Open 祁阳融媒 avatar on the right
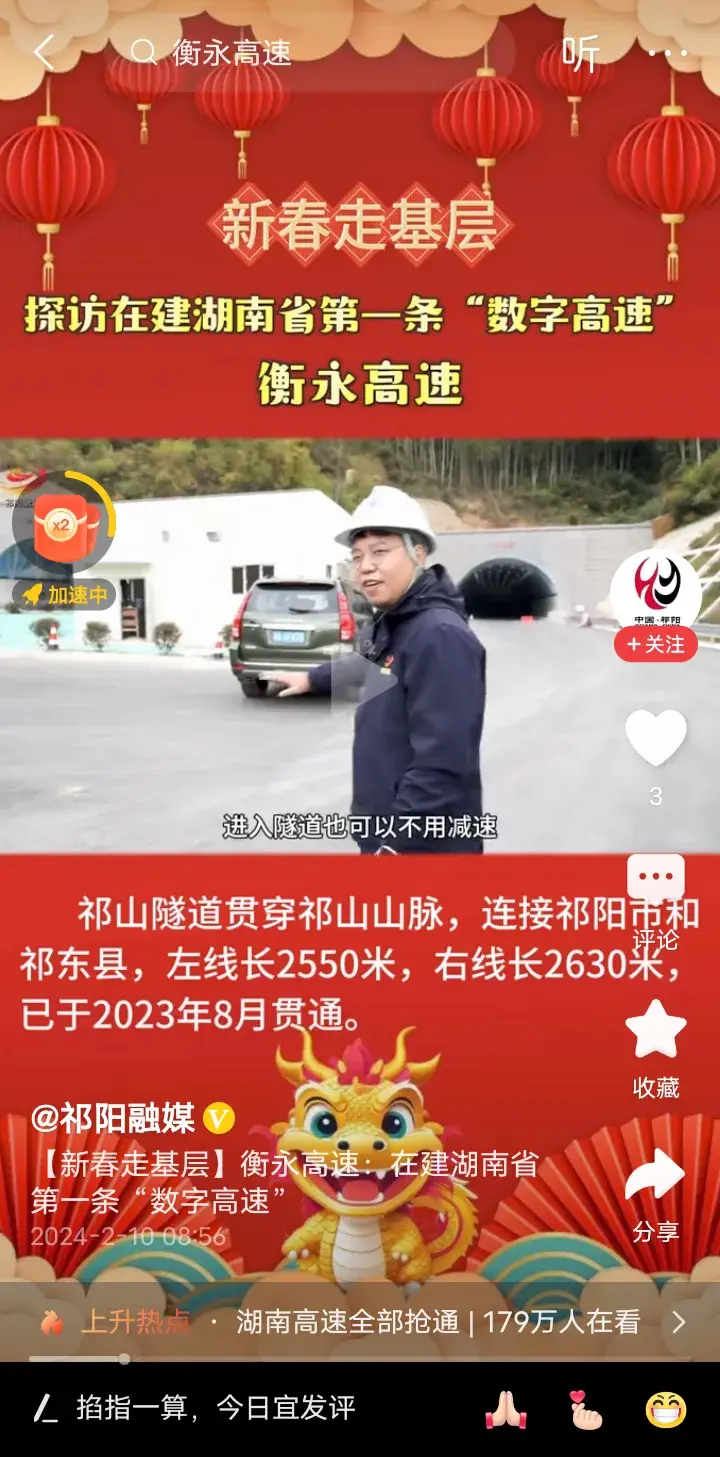The image size is (720, 1457). coord(655,590)
